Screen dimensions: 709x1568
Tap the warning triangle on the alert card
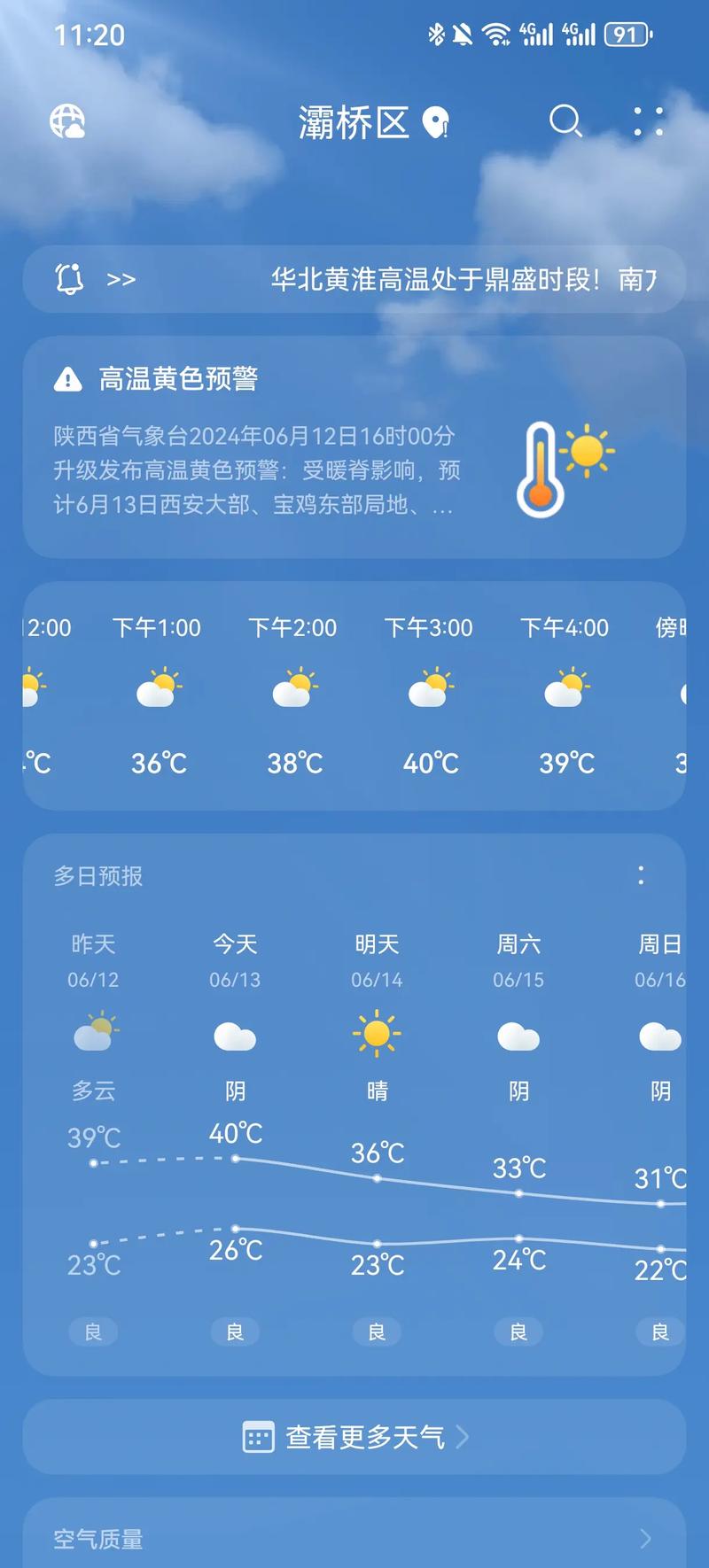point(68,379)
